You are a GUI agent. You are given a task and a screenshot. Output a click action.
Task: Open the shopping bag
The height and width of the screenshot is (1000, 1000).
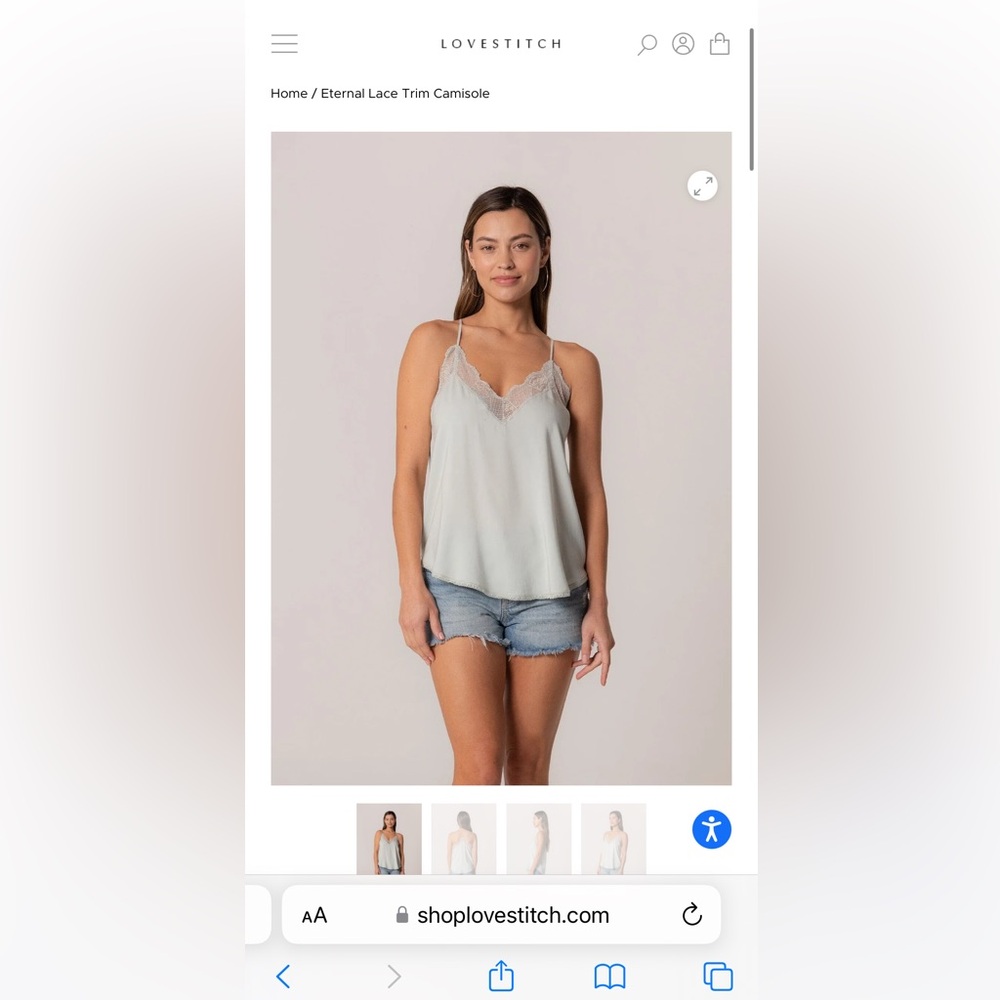pos(719,44)
